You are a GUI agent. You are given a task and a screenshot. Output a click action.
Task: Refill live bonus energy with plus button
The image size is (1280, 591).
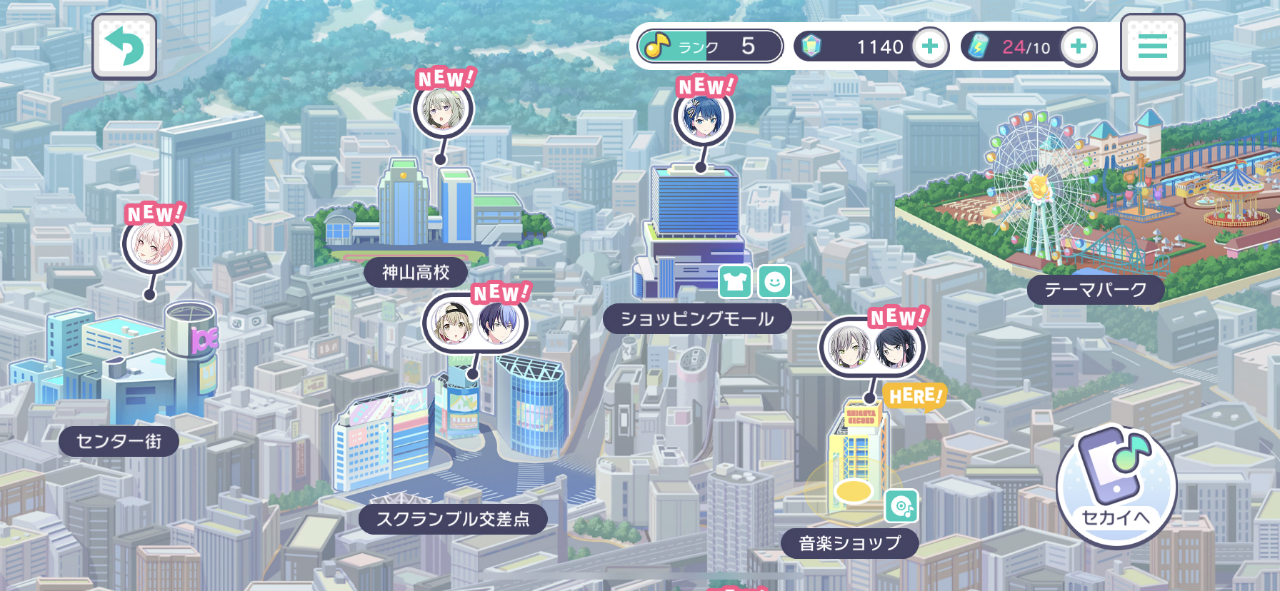[x=1078, y=46]
